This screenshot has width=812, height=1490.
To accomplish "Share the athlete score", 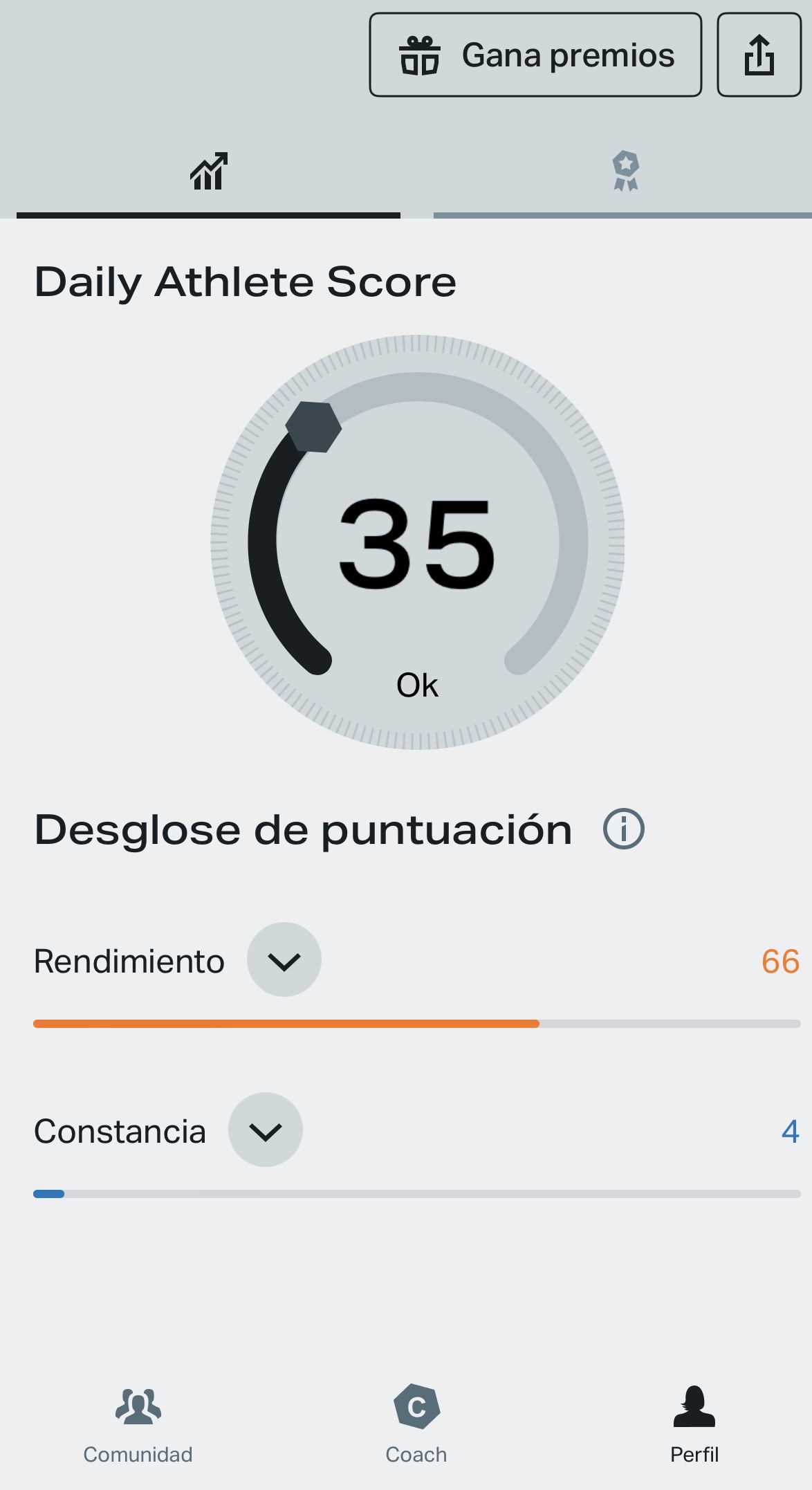I will tap(759, 55).
